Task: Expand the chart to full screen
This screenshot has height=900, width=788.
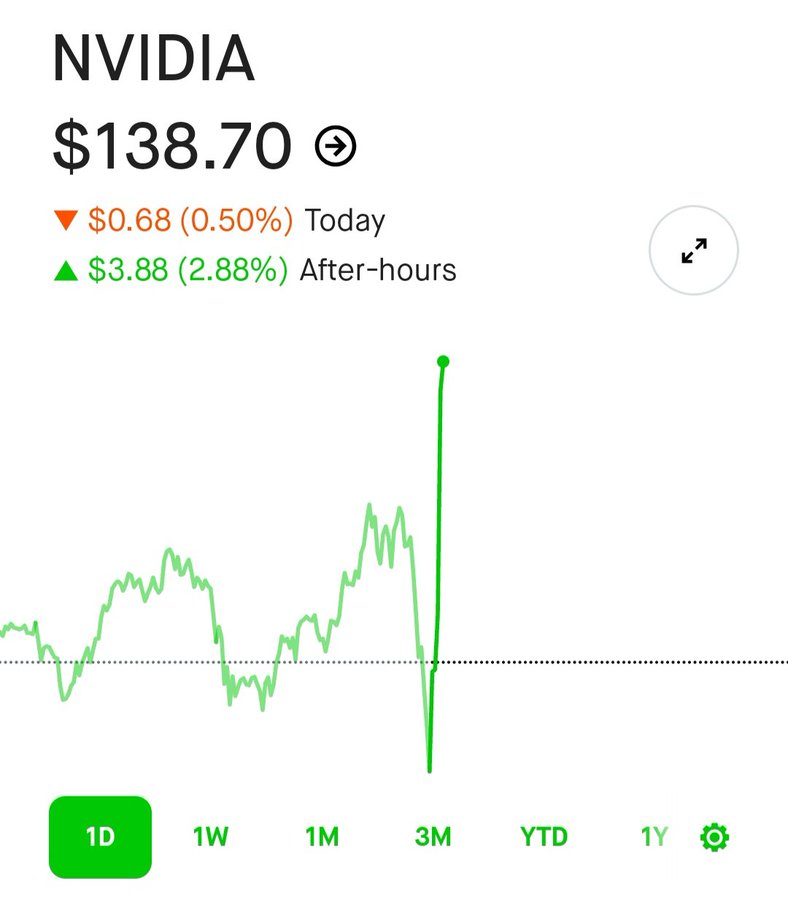Action: click(693, 250)
